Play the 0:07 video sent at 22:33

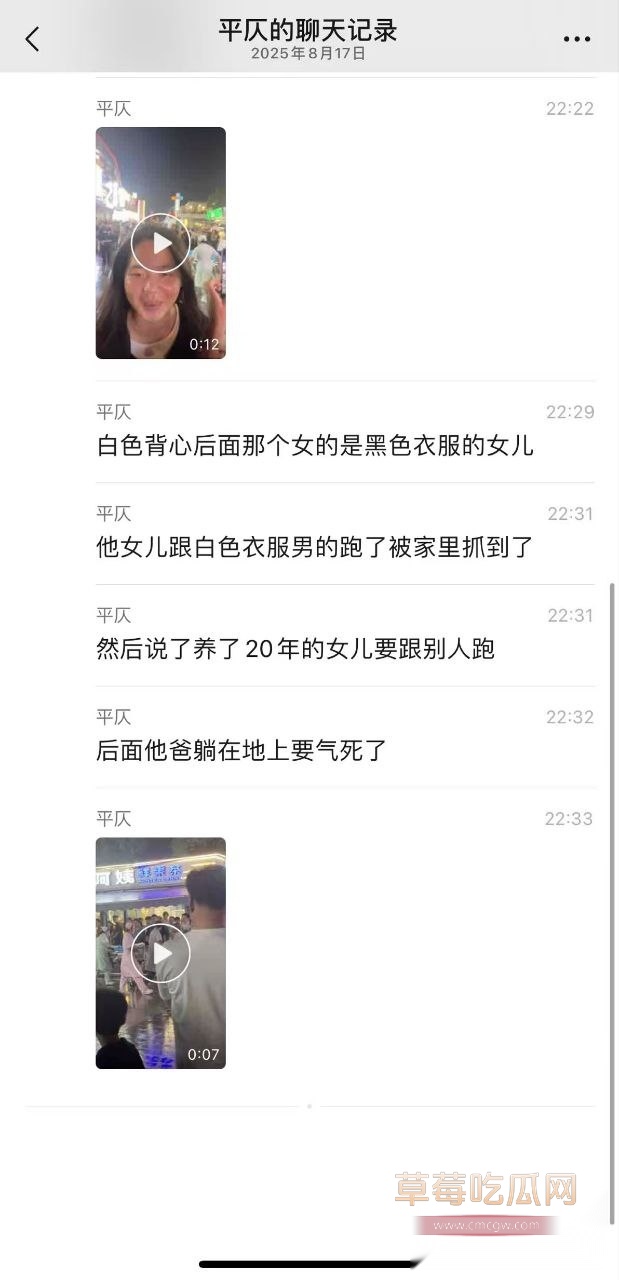click(x=160, y=953)
